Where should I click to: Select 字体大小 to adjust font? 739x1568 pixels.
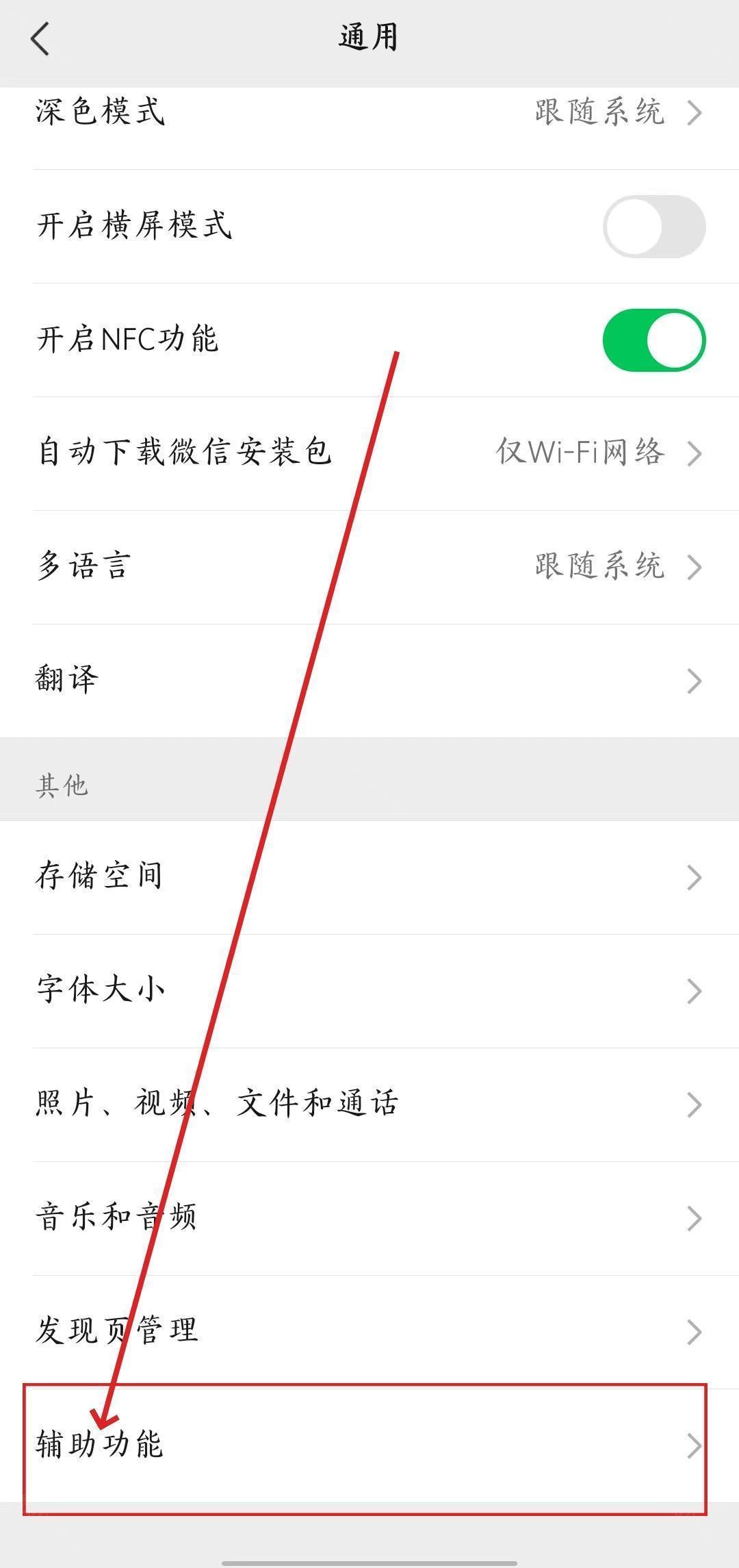click(x=369, y=991)
